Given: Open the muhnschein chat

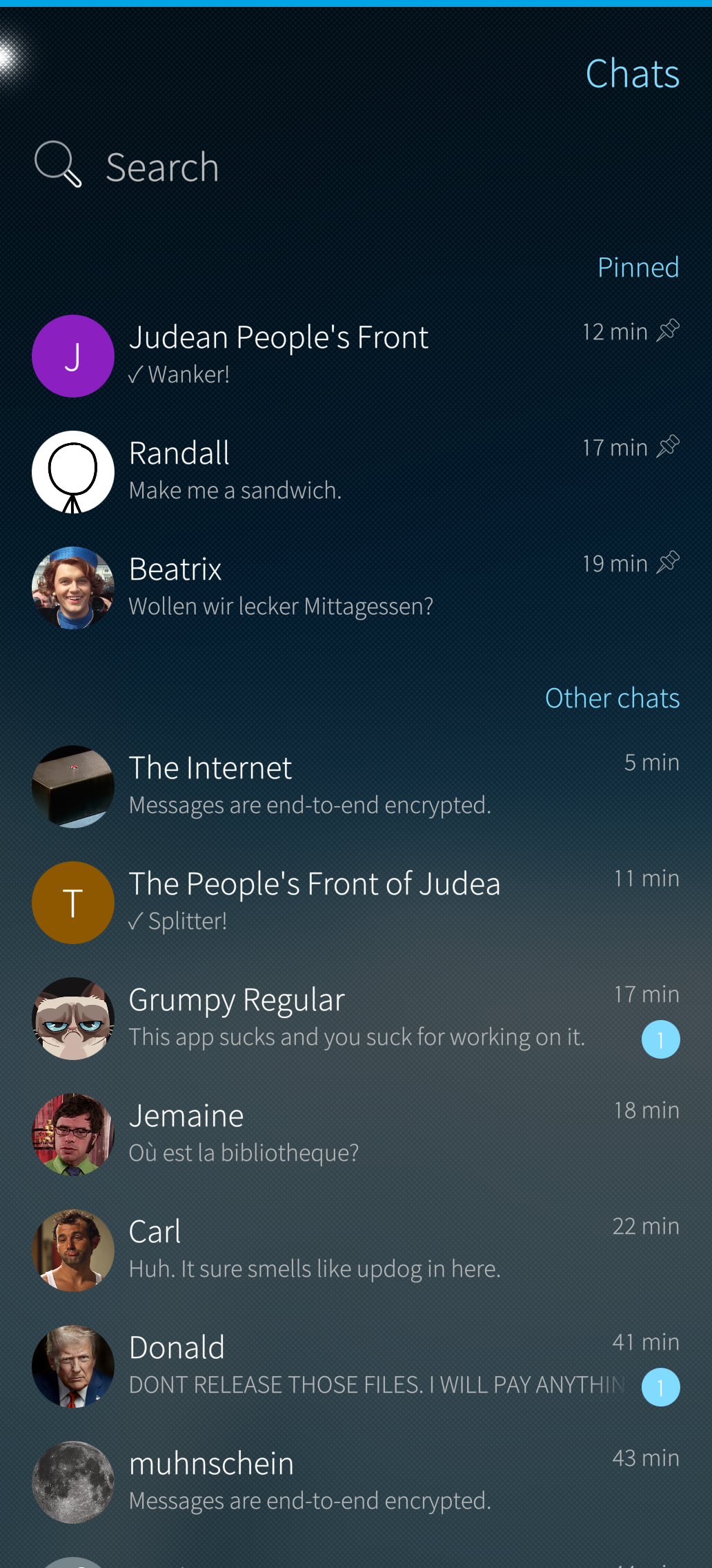Looking at the screenshot, I should (356, 1482).
